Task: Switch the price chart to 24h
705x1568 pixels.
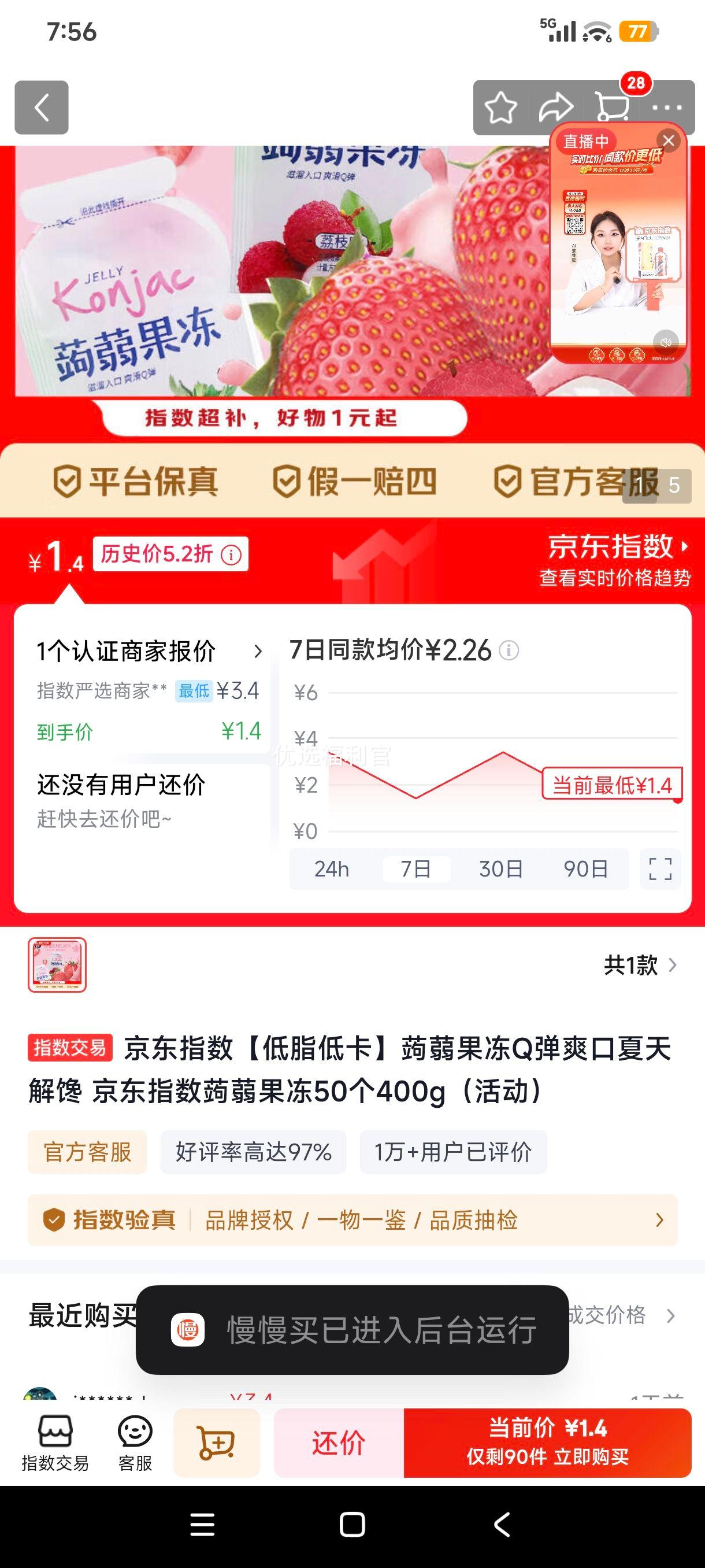Action: (x=332, y=868)
